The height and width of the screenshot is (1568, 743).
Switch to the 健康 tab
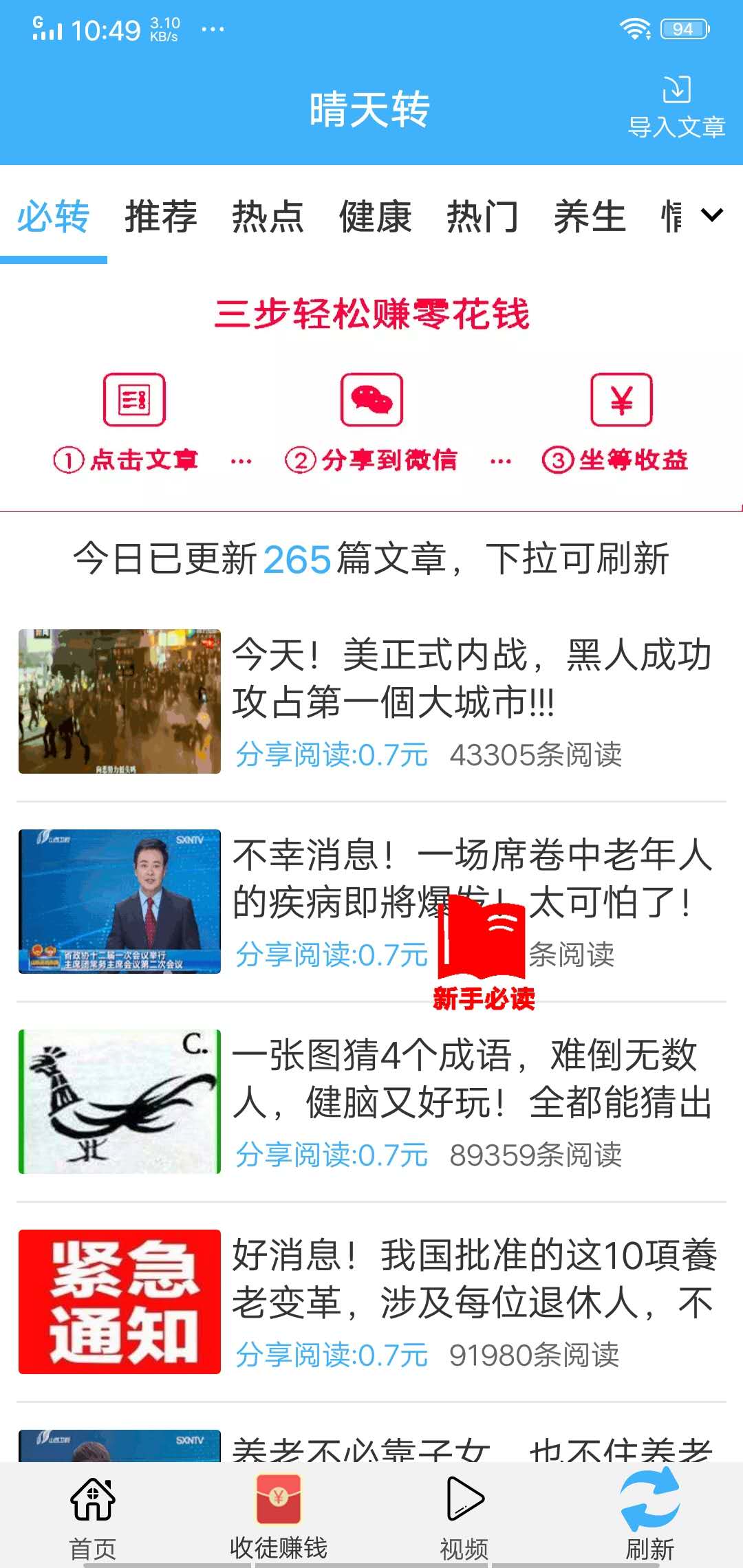[x=374, y=217]
